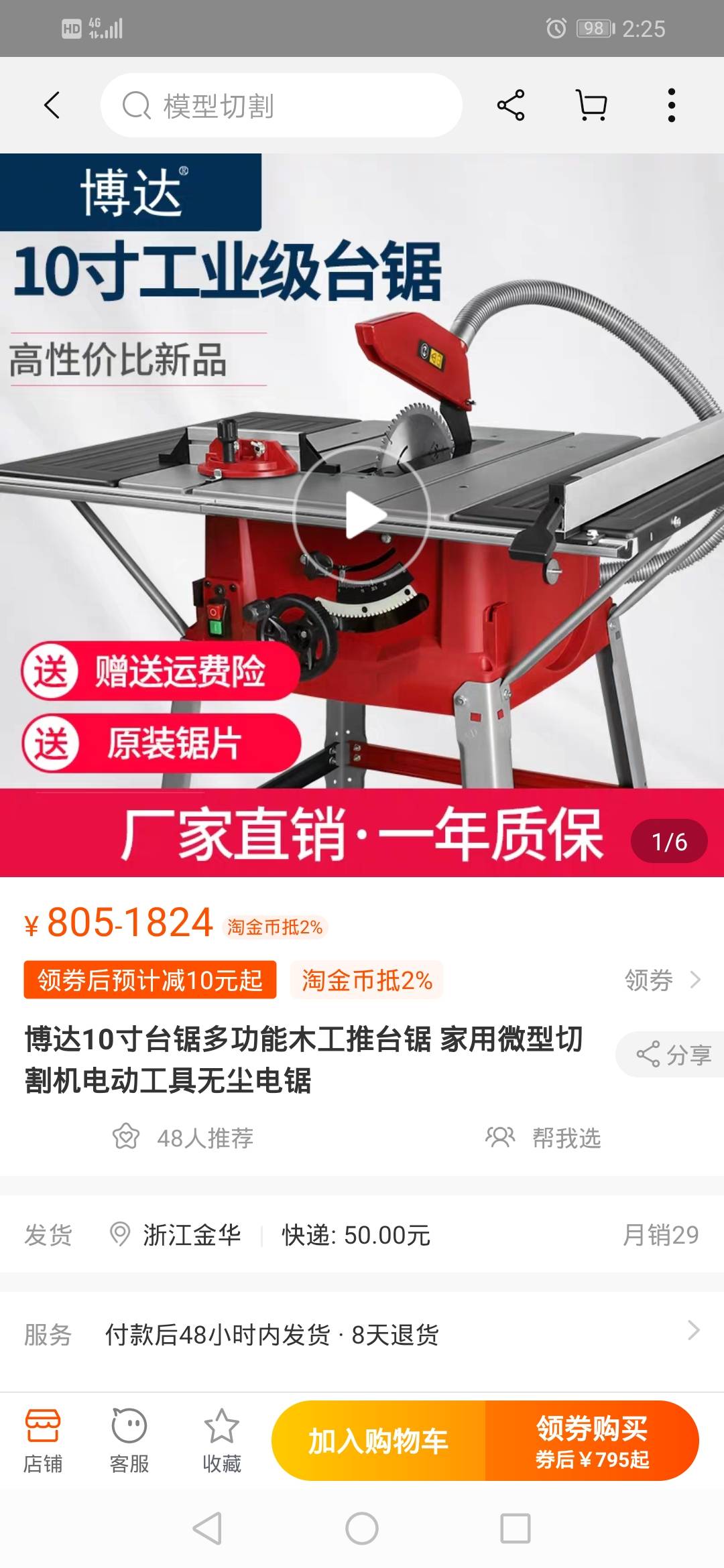Tap 领券购买 buy with coupon
This screenshot has width=724, height=1568.
tap(592, 1441)
